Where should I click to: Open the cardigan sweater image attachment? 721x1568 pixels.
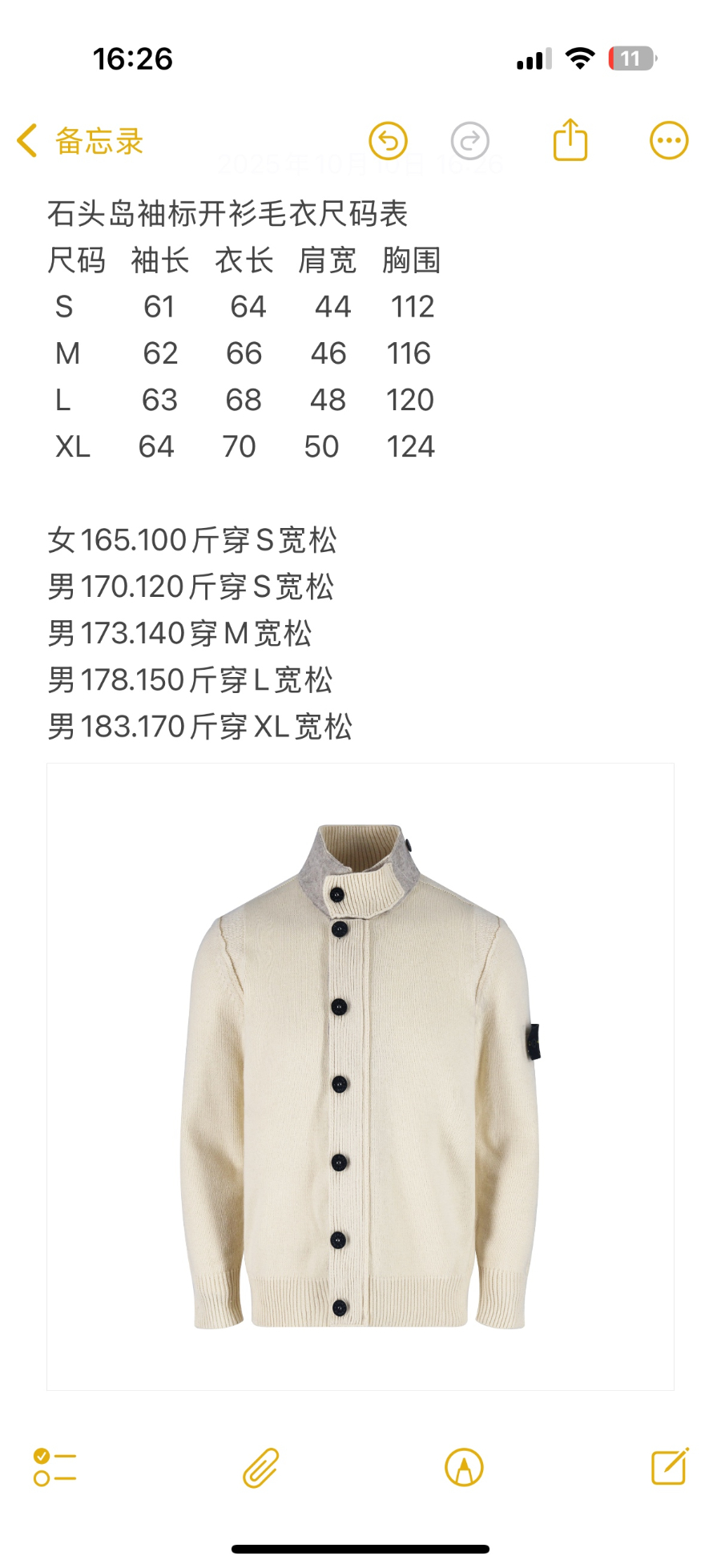tap(360, 1076)
